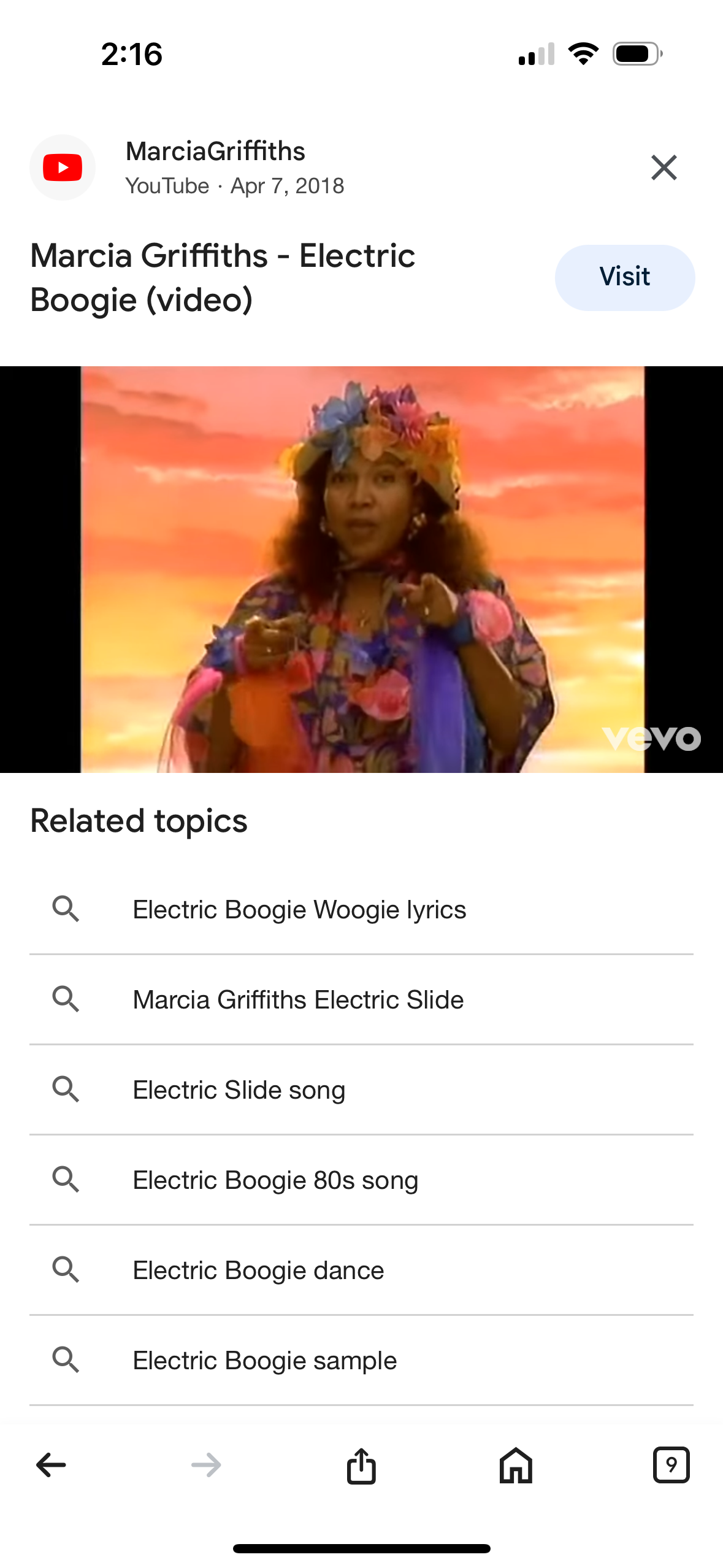723x1568 pixels.
Task: Look up Electric Boogie dance
Action: [x=361, y=1270]
